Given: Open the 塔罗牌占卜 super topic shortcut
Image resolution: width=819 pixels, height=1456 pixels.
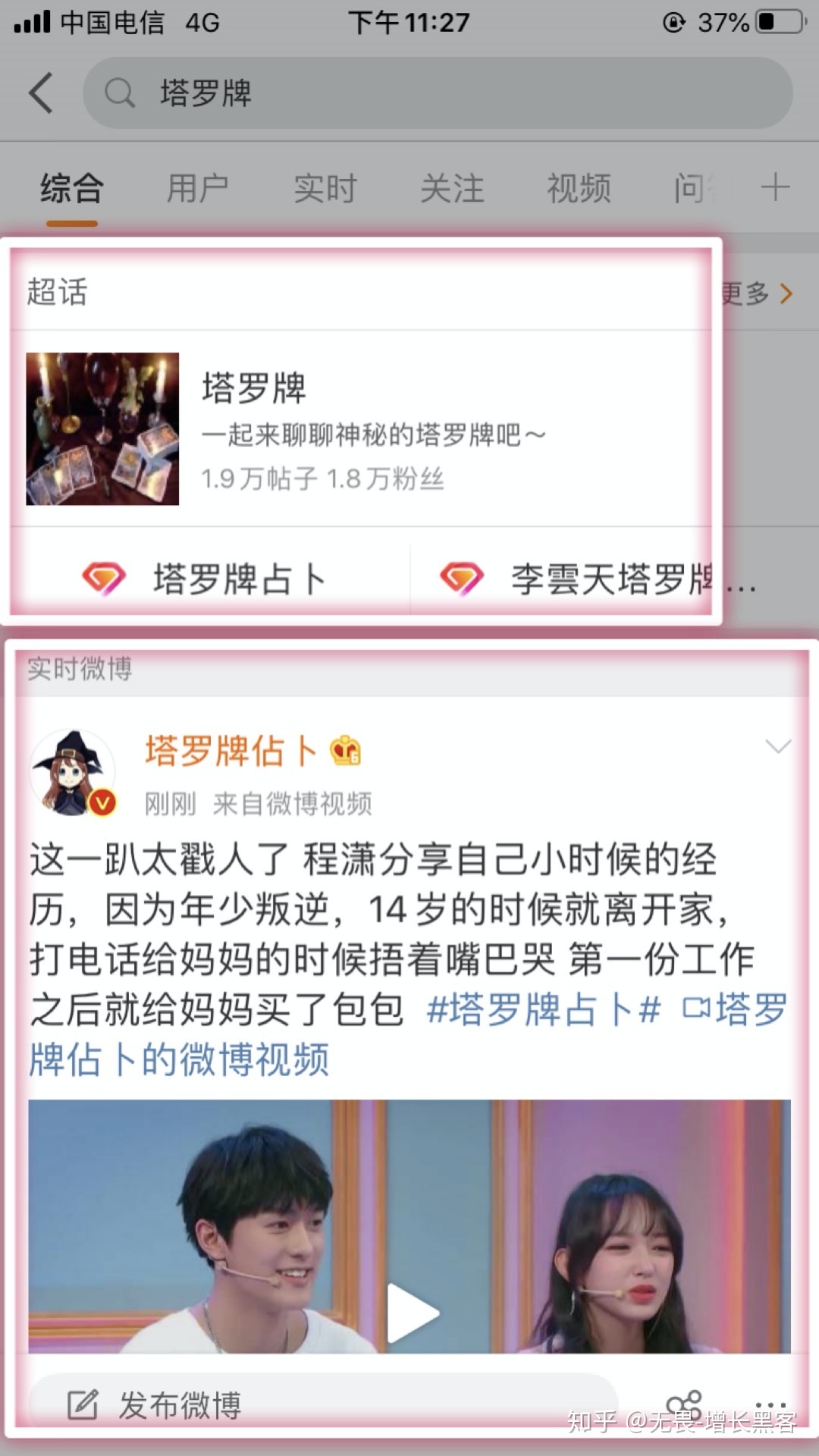Looking at the screenshot, I should 205,579.
